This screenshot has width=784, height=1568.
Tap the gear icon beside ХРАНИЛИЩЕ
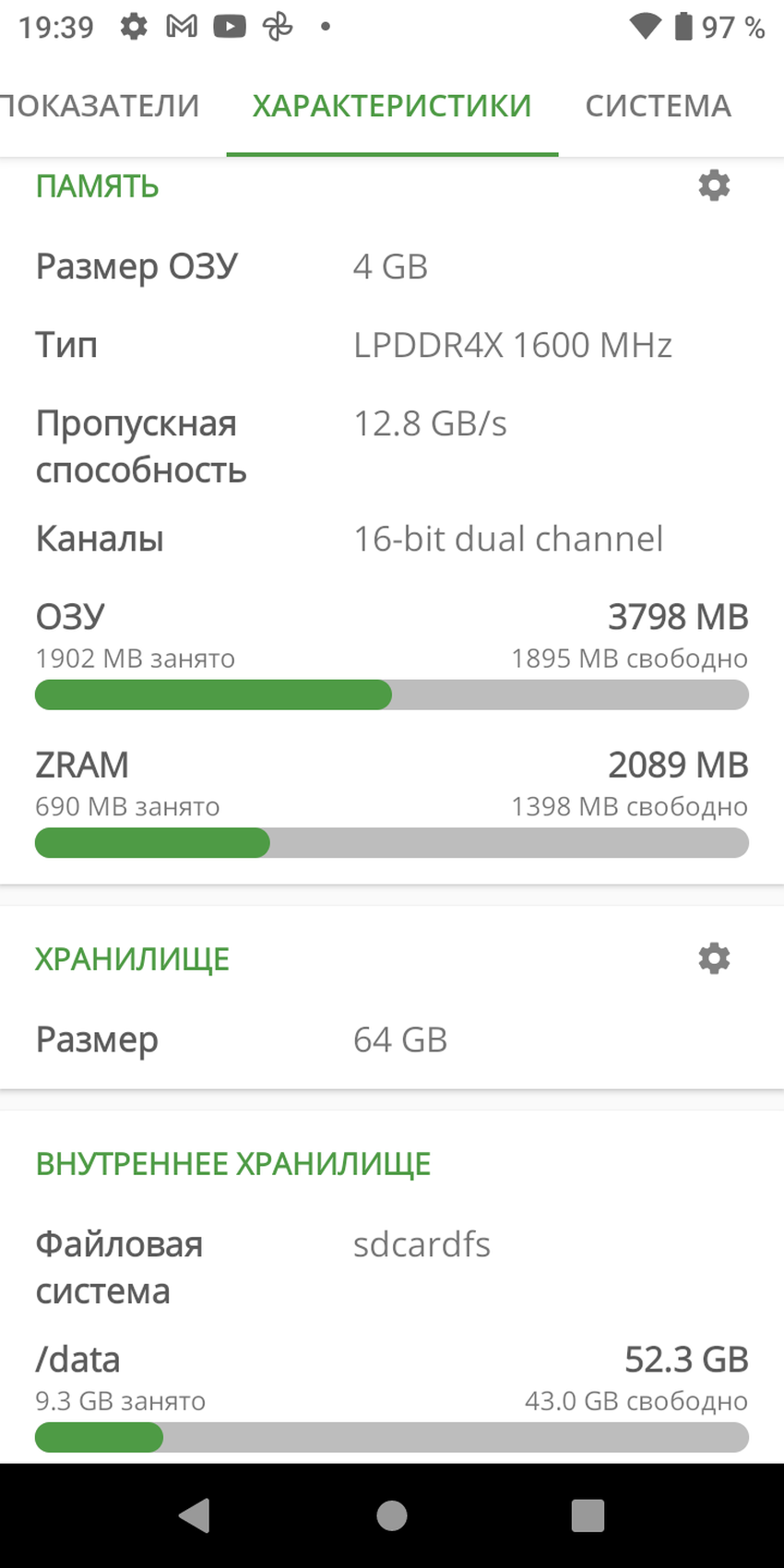tap(714, 958)
